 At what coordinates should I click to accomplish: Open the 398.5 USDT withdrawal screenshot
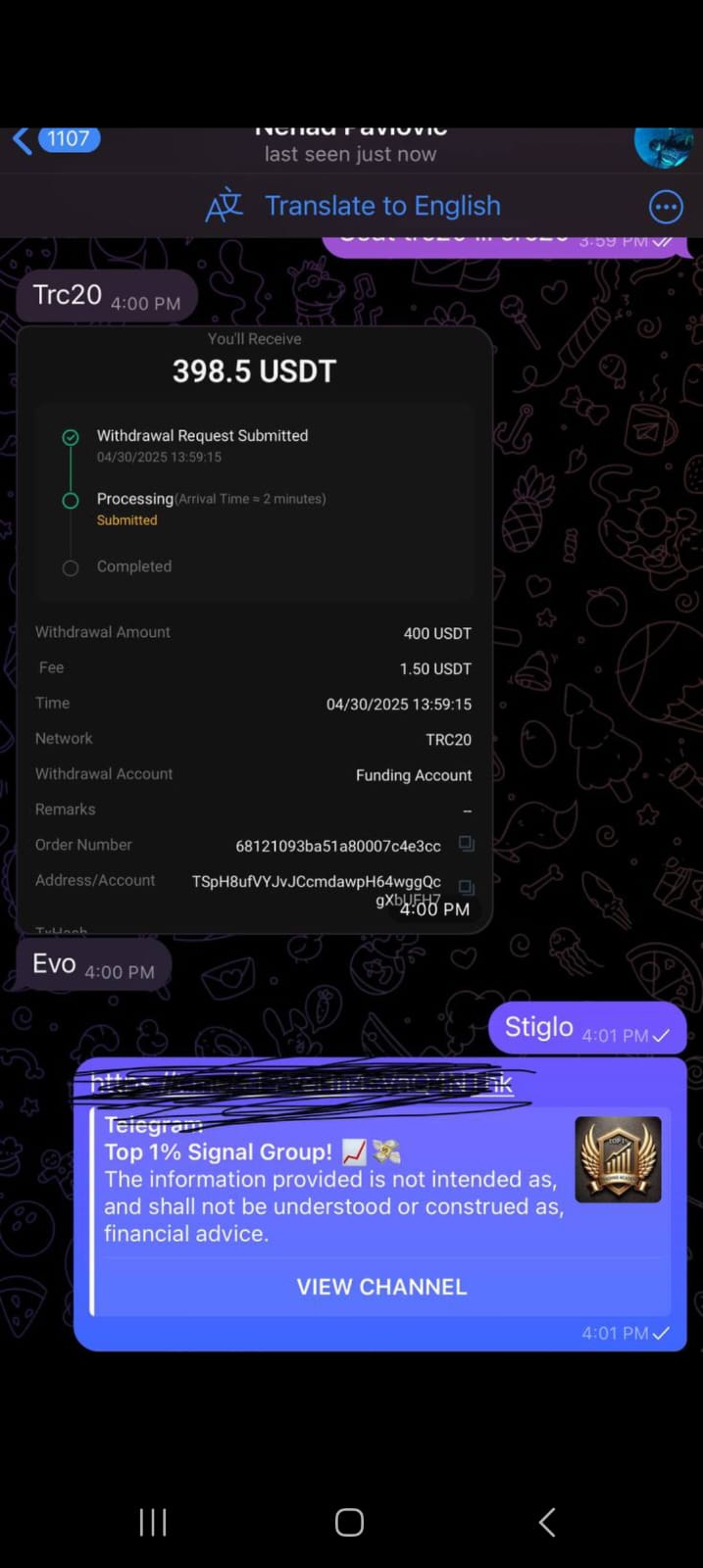254,627
